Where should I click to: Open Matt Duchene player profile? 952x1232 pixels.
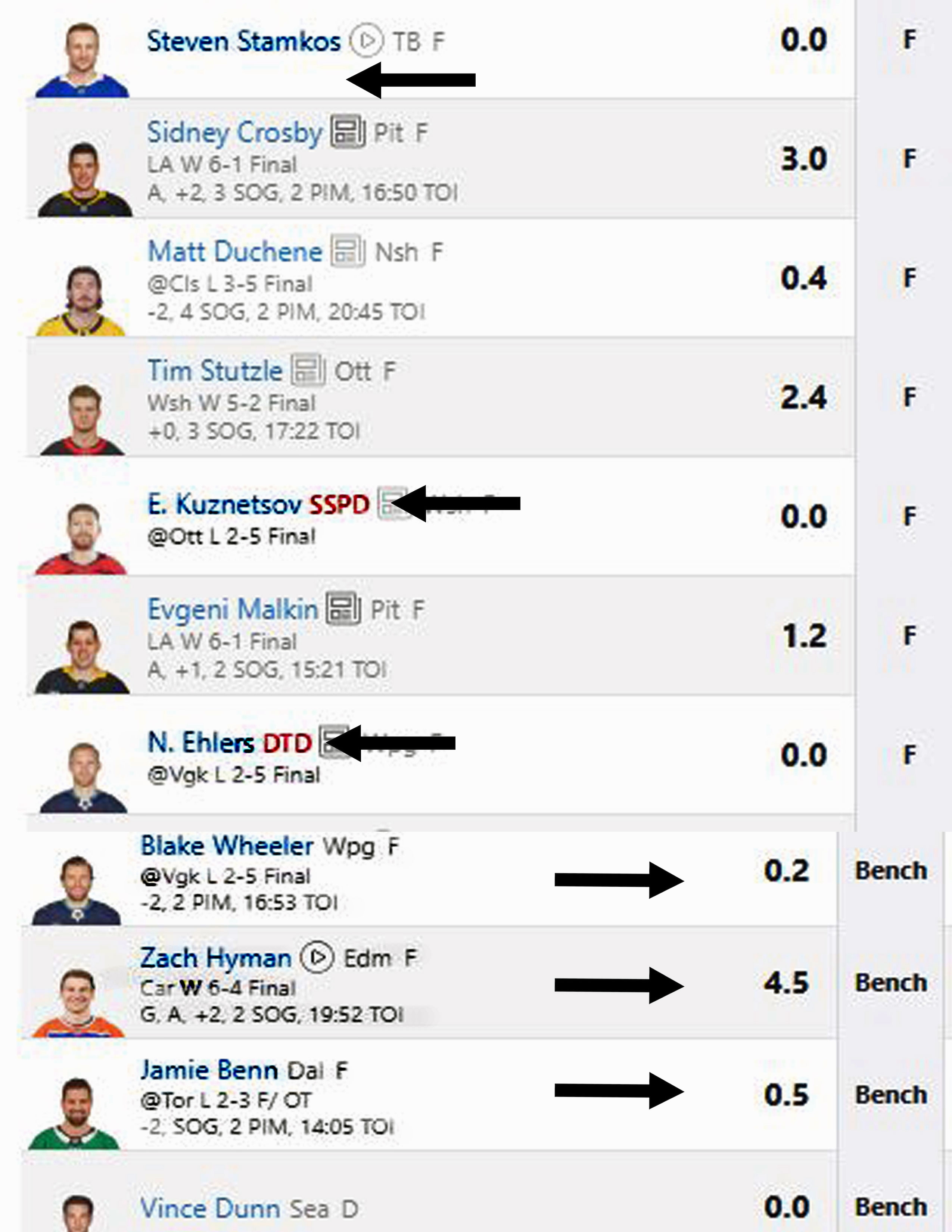[234, 252]
